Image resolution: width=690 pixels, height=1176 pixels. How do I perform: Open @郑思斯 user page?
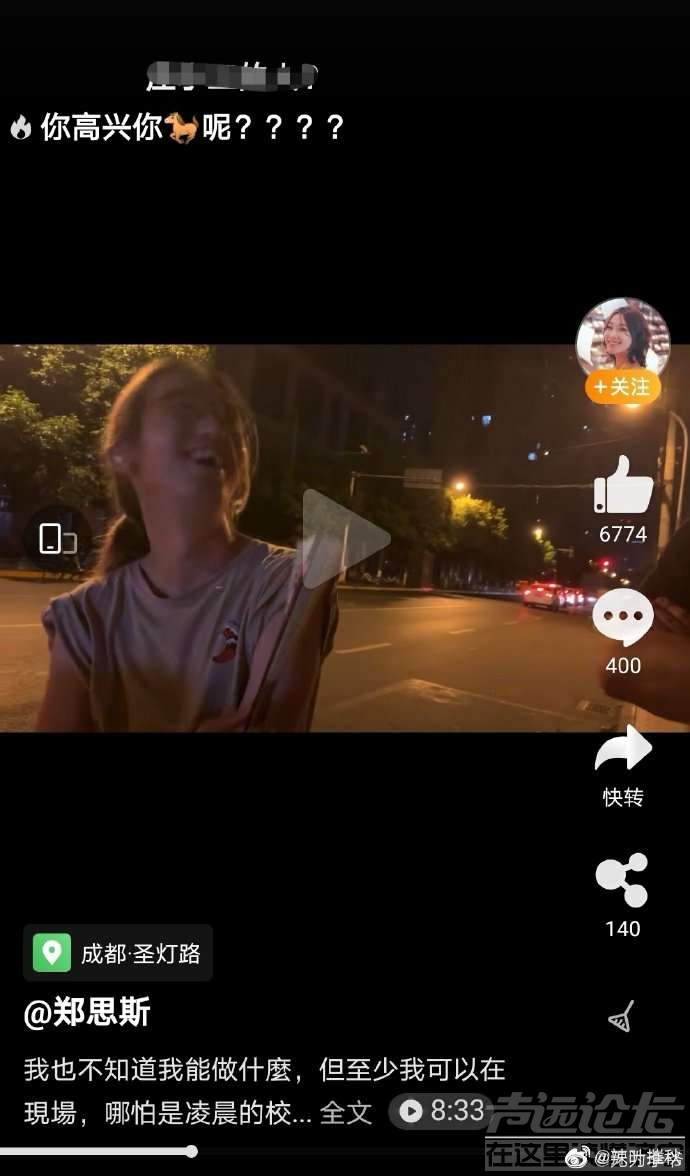coord(87,1013)
